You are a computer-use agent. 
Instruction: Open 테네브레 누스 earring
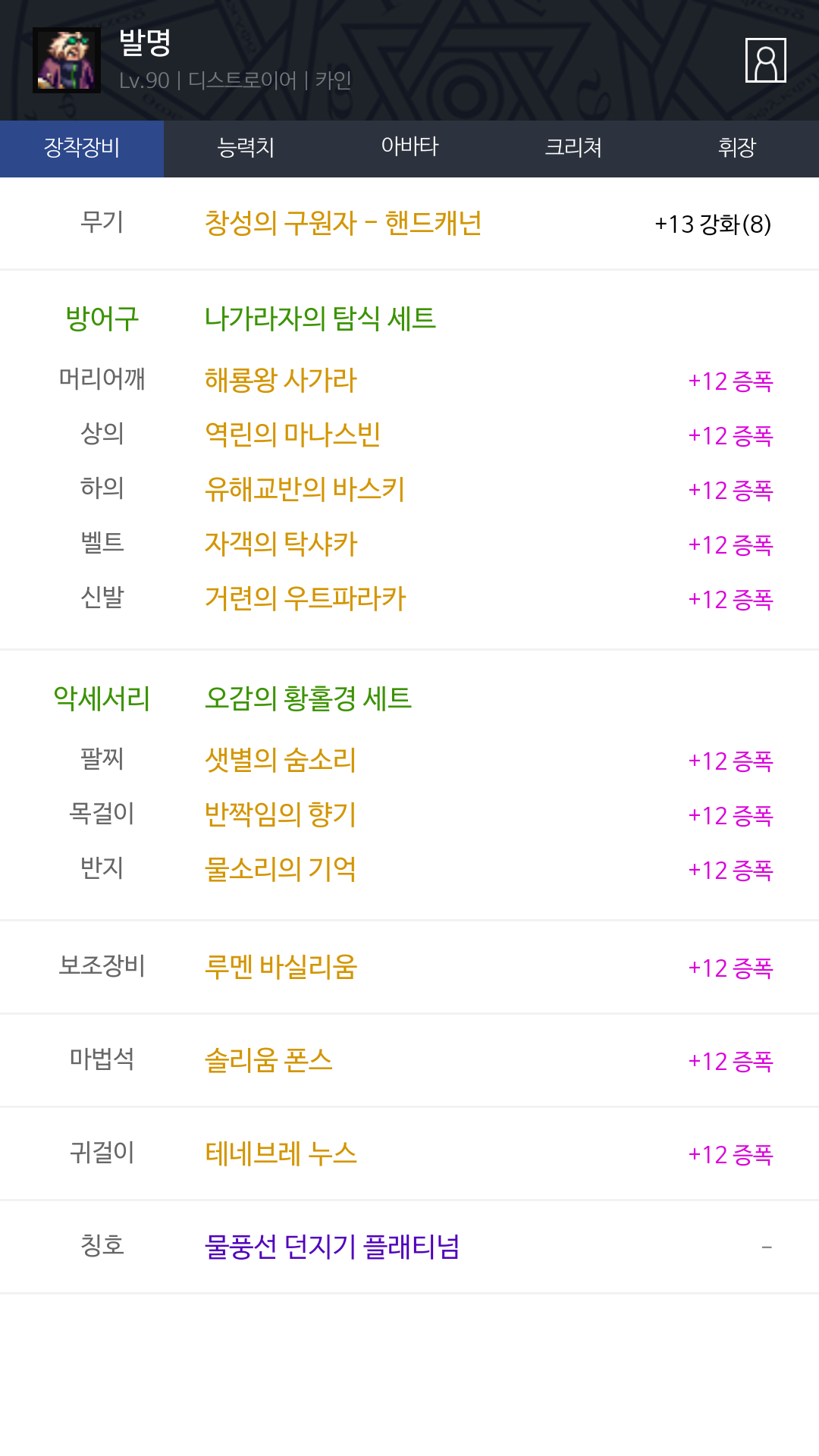pyautogui.click(x=281, y=1153)
